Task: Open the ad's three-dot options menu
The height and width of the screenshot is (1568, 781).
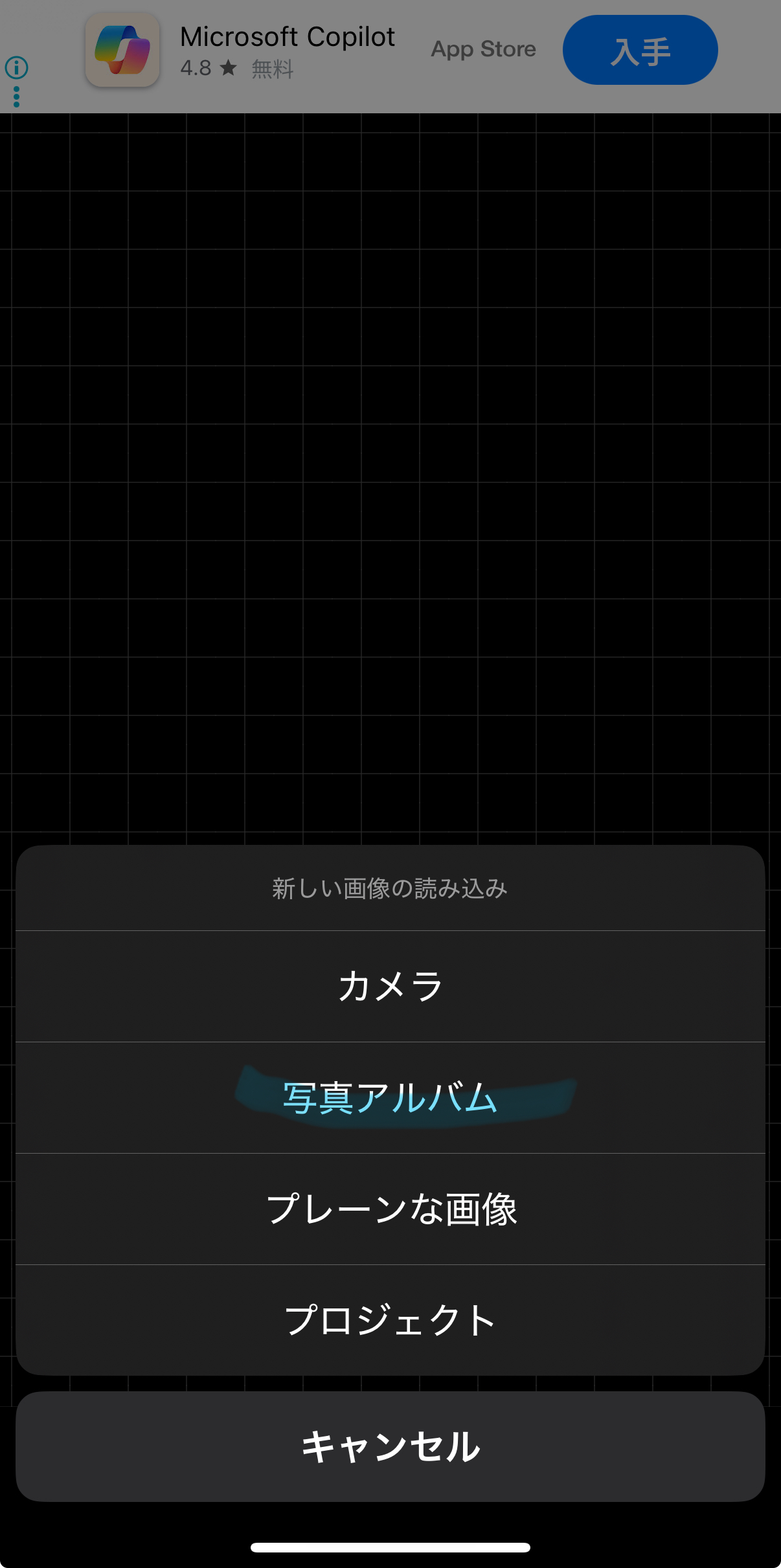Action: pos(16,97)
